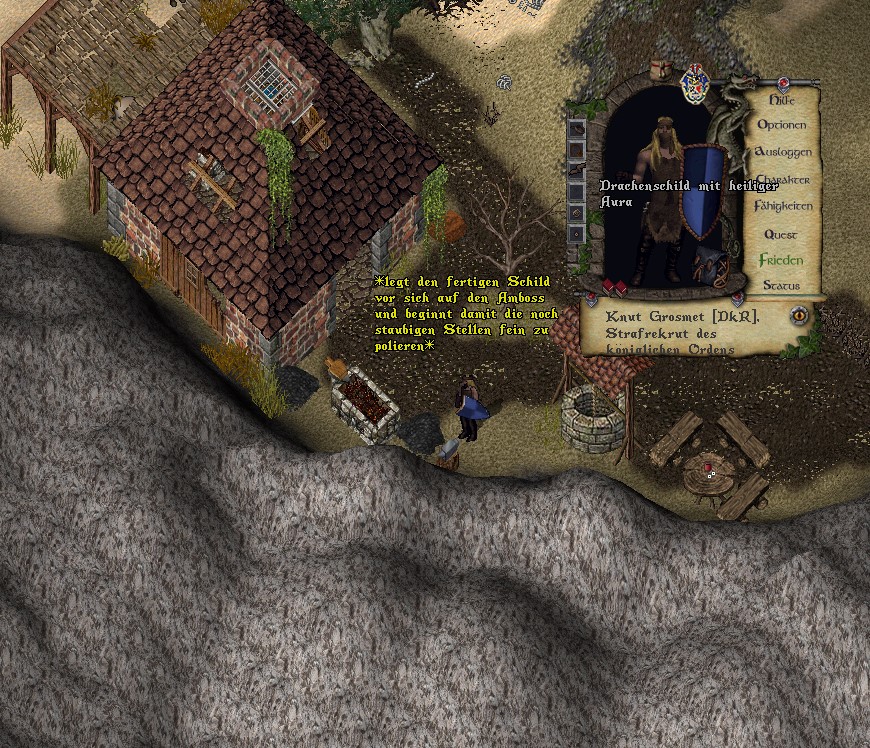The width and height of the screenshot is (870, 748).
Task: Open the Quest log
Action: coord(781,234)
